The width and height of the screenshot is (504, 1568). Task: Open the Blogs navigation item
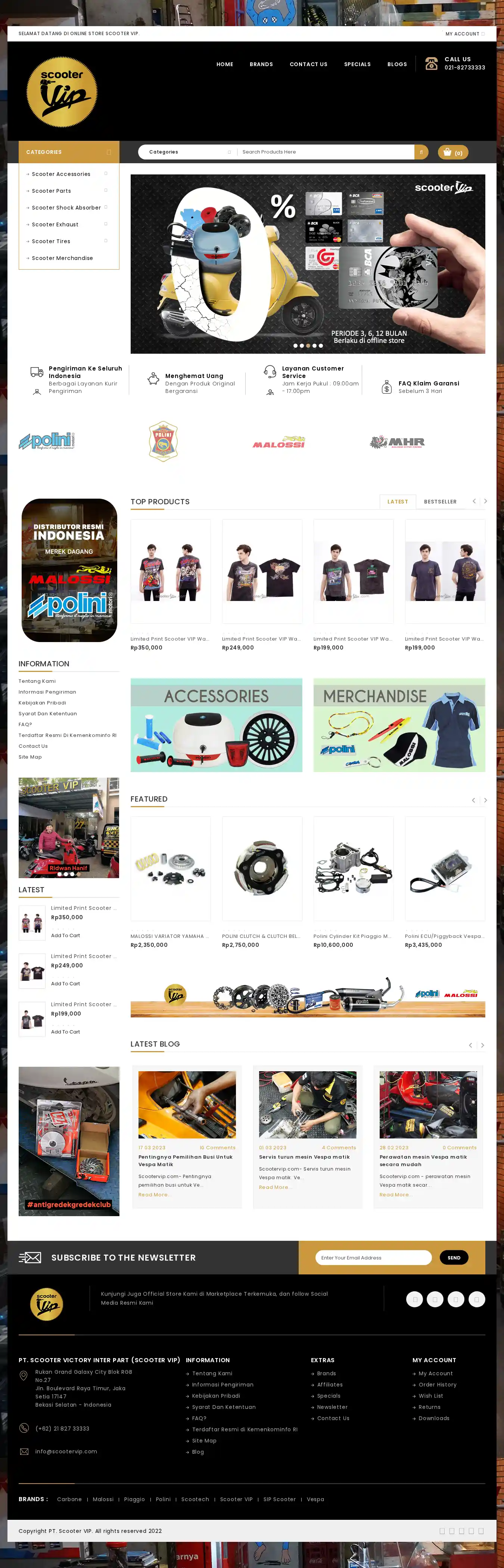(397, 64)
